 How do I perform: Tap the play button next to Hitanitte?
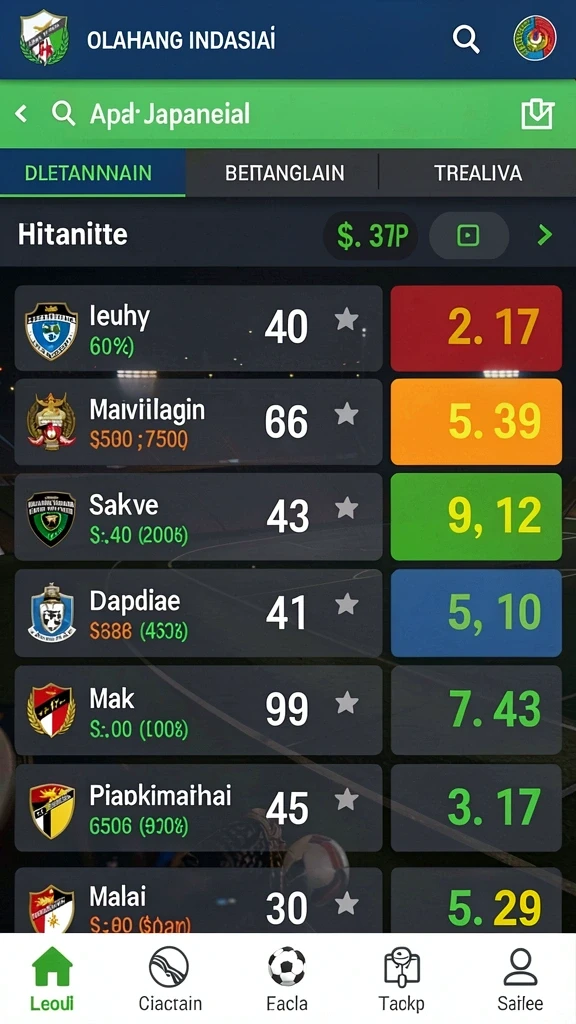(468, 235)
